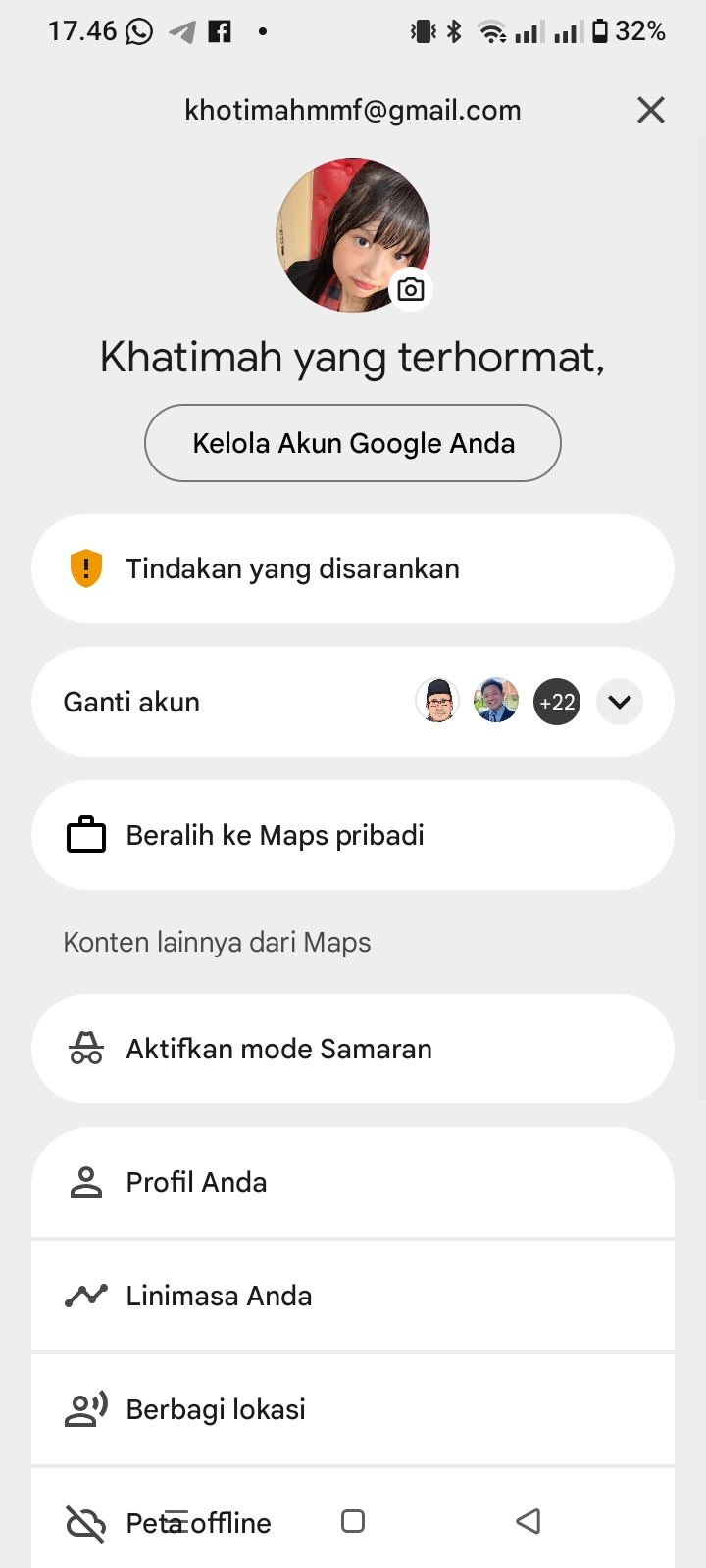Open Linimasa Anda
Screen dimensions: 706x1568
[x=353, y=1296]
